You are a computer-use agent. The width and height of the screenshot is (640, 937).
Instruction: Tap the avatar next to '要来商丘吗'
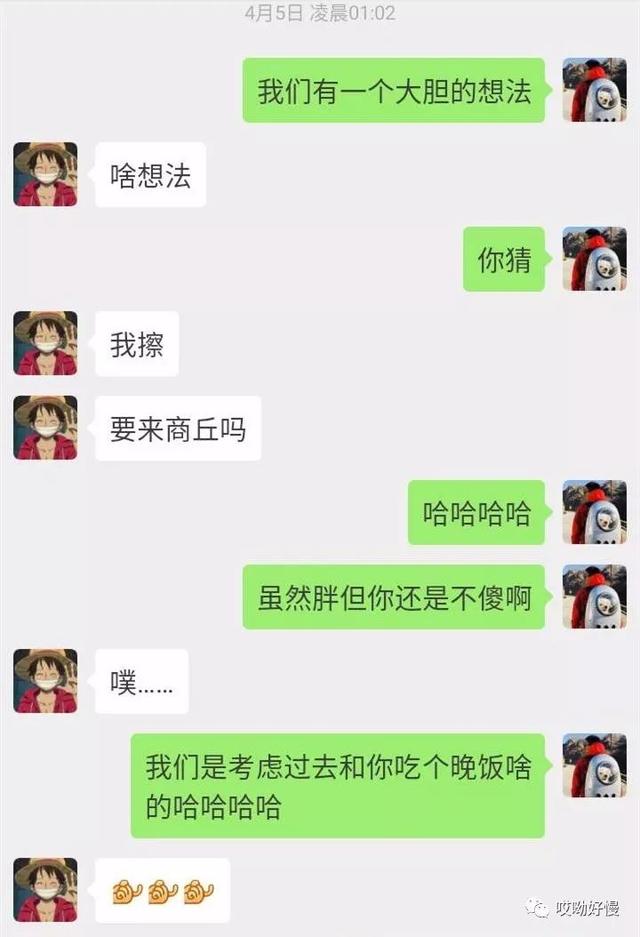(x=45, y=428)
